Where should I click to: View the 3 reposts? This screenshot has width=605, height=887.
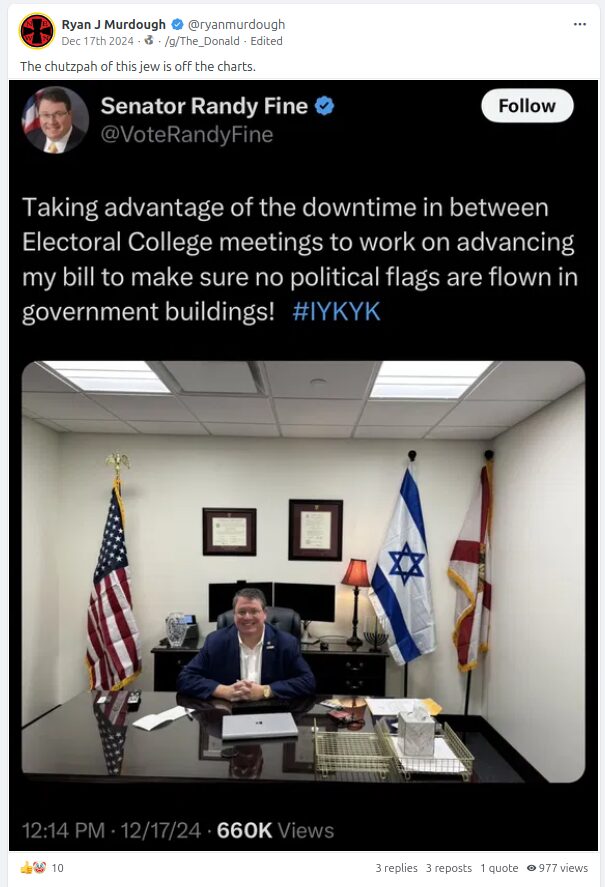pos(448,868)
